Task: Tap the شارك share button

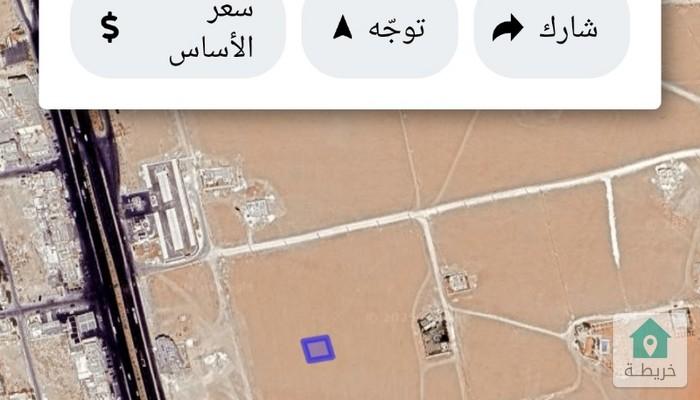Action: [x=551, y=30]
